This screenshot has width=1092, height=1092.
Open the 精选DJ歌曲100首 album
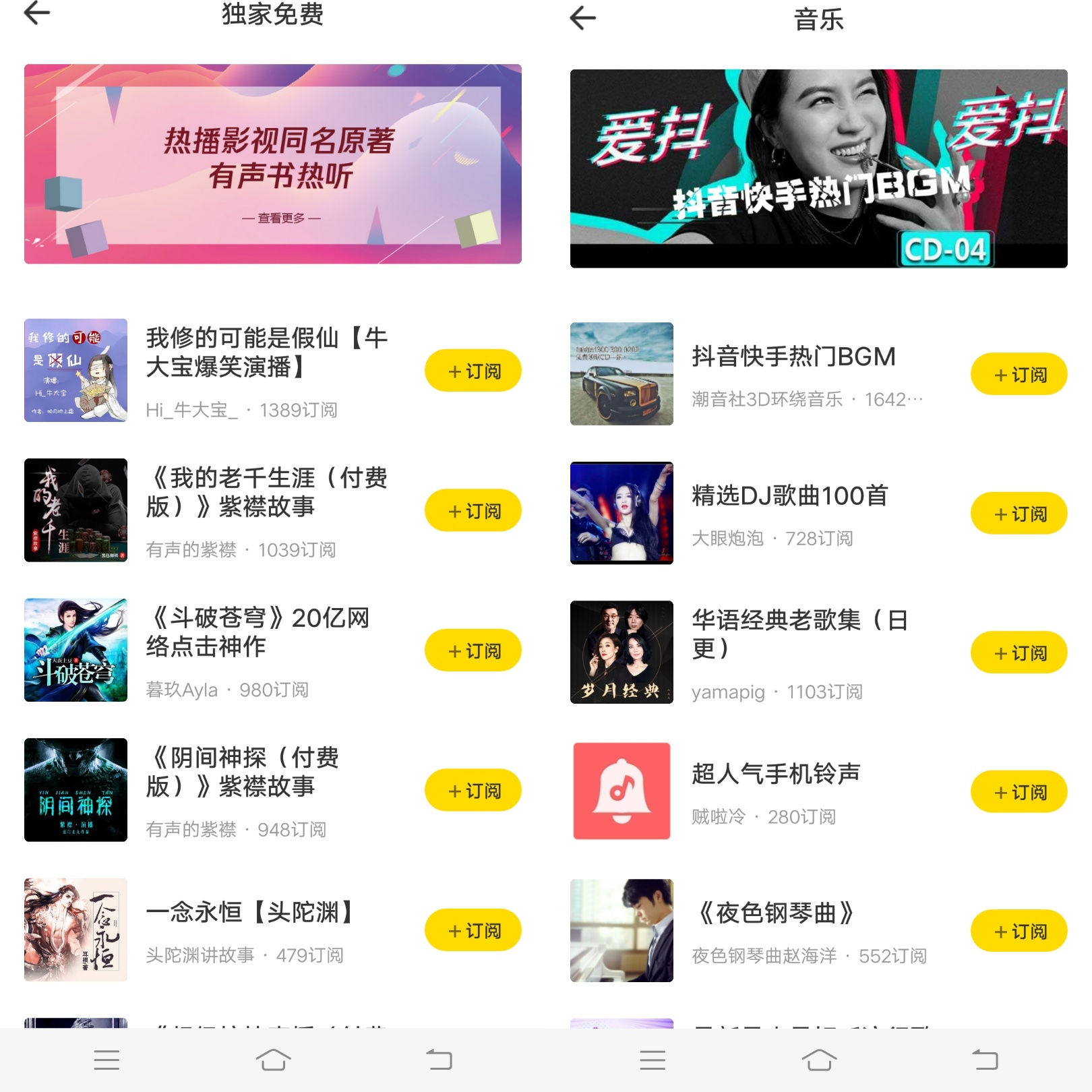(789, 496)
